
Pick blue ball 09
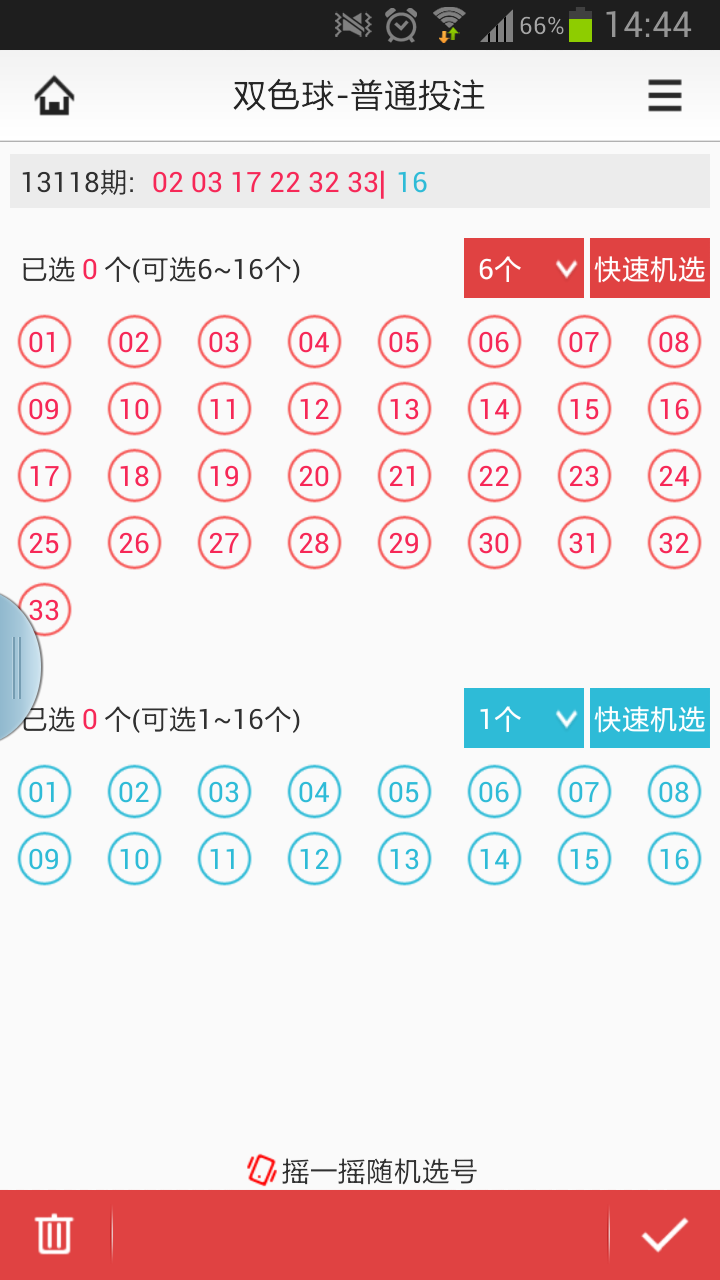click(44, 859)
